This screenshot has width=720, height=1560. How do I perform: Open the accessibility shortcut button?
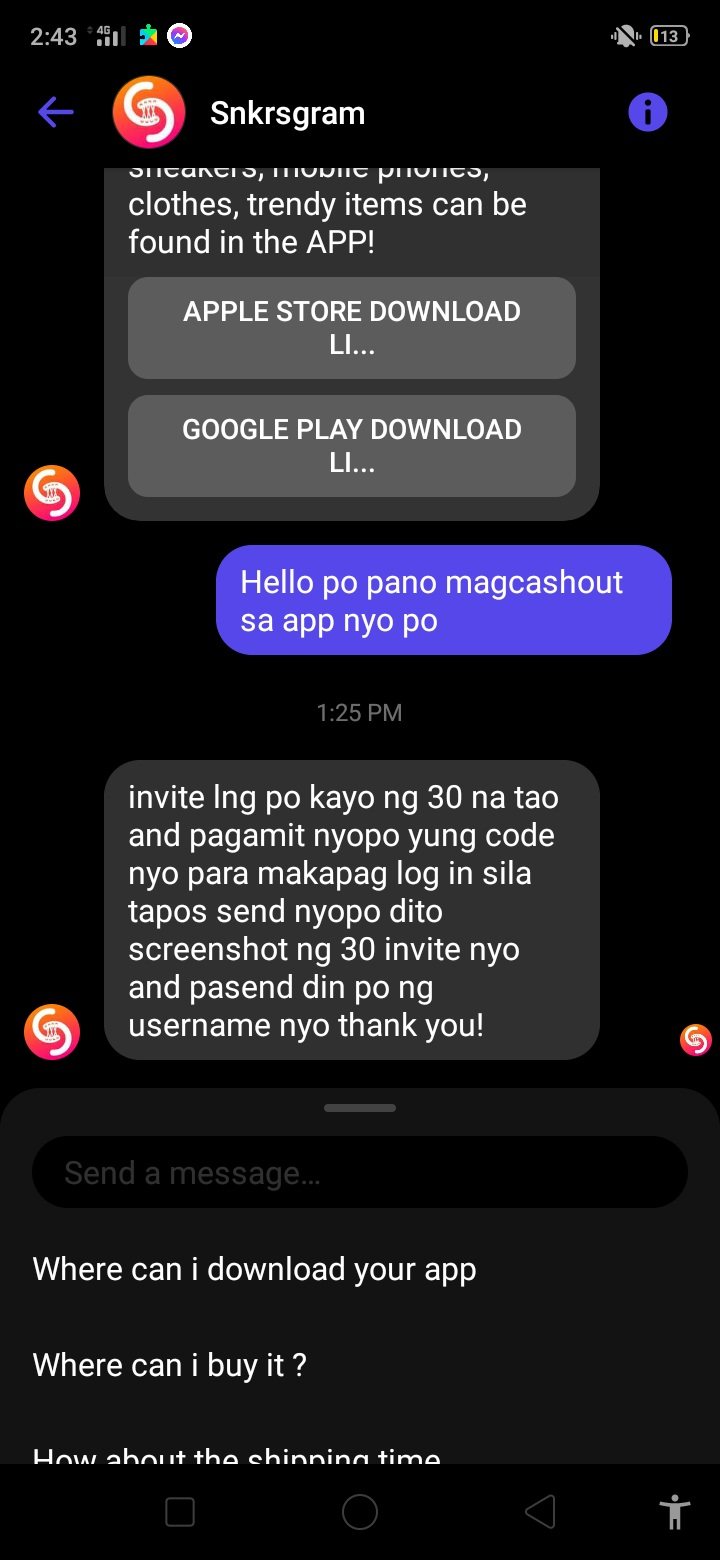[x=675, y=1512]
